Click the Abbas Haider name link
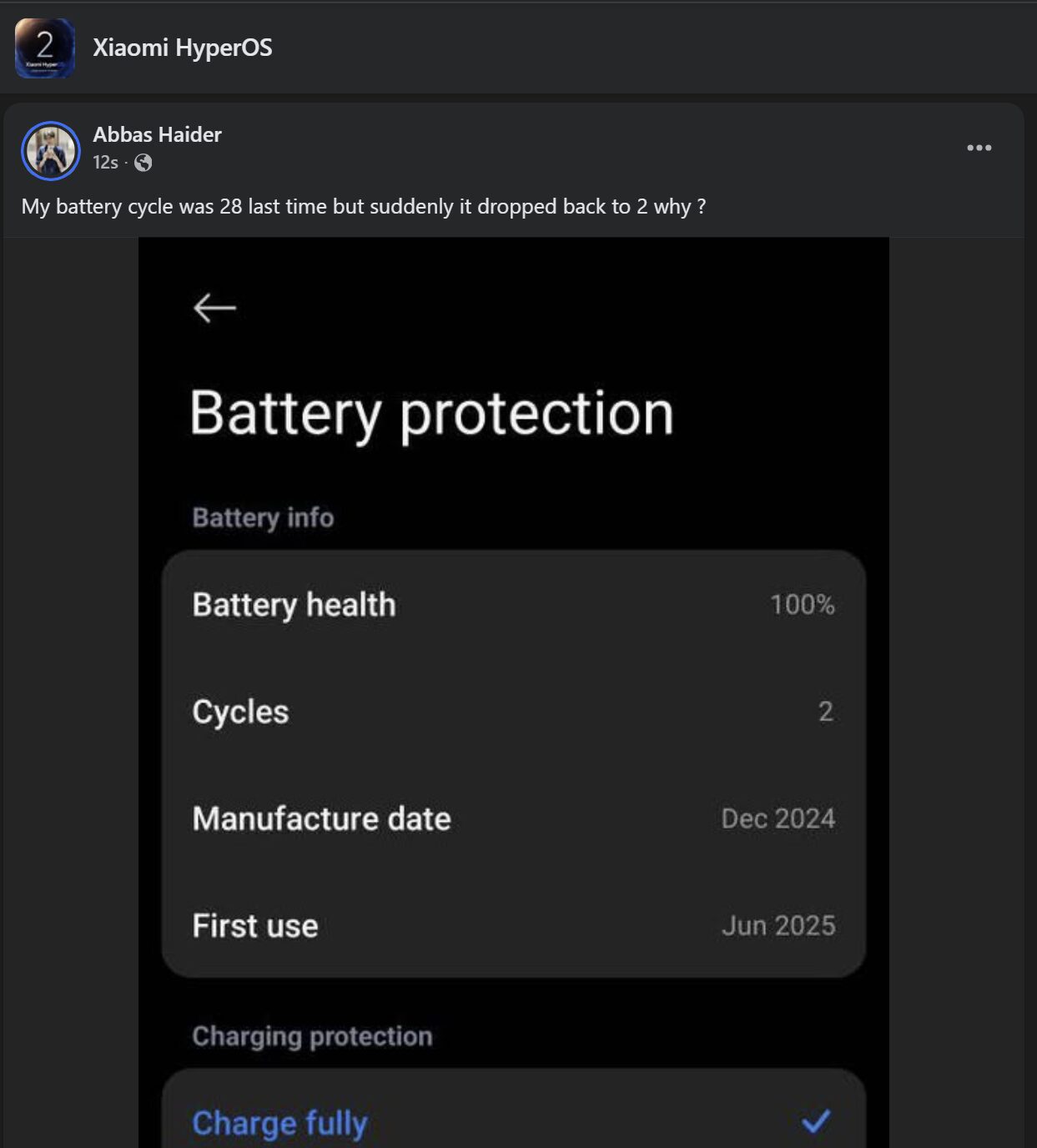Viewport: 1037px width, 1148px height. (x=157, y=134)
